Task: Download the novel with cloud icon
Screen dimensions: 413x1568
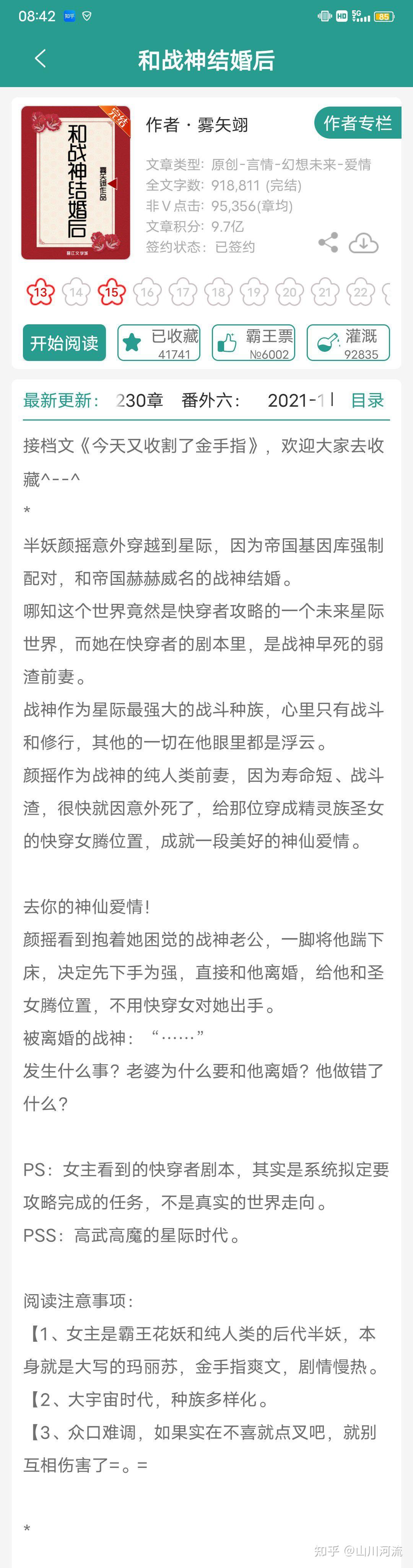Action: pyautogui.click(x=364, y=243)
